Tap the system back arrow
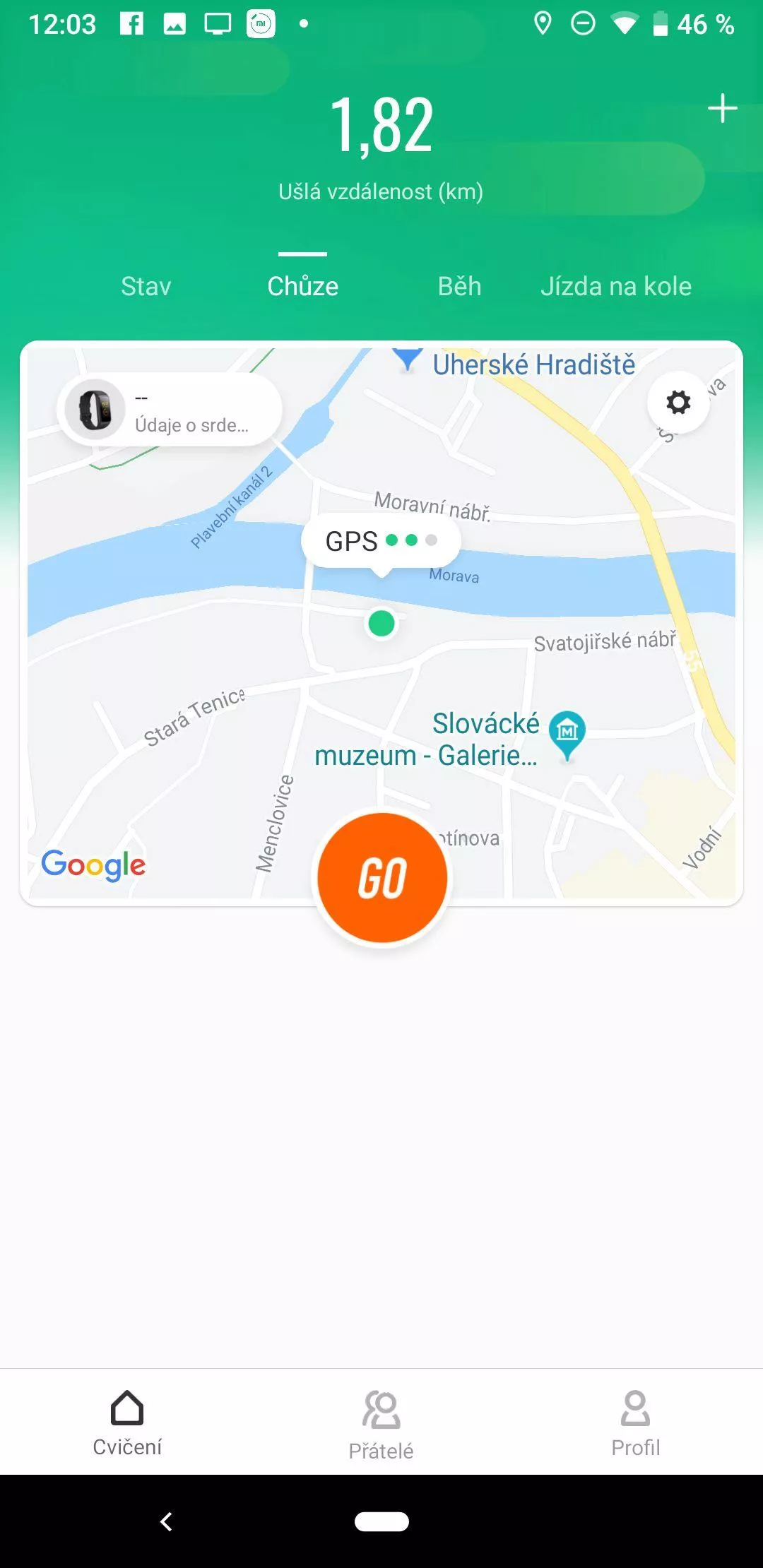The image size is (763, 1568). click(167, 1521)
